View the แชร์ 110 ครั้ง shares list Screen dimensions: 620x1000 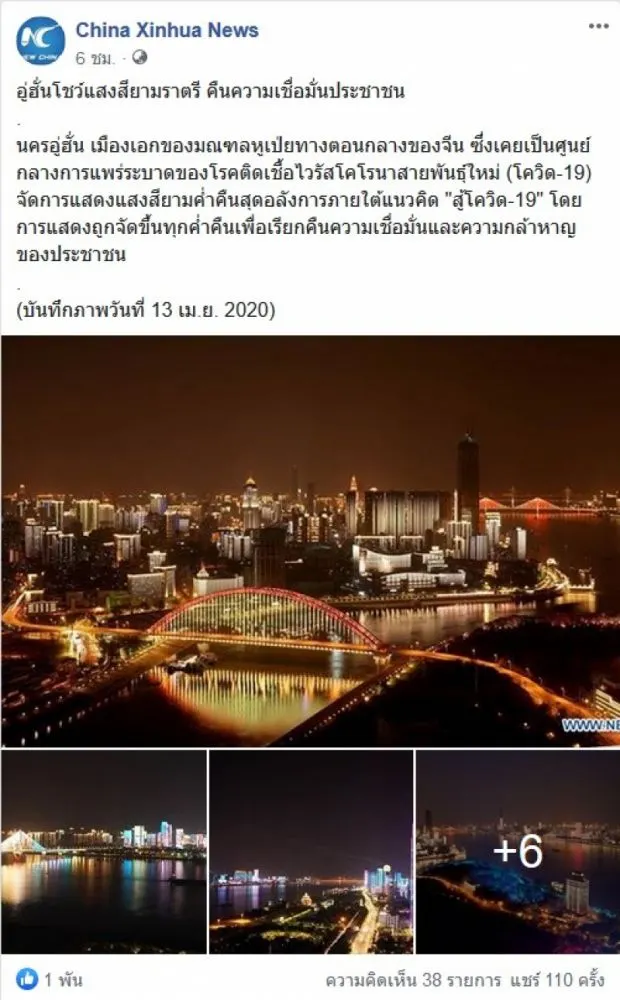[567, 980]
